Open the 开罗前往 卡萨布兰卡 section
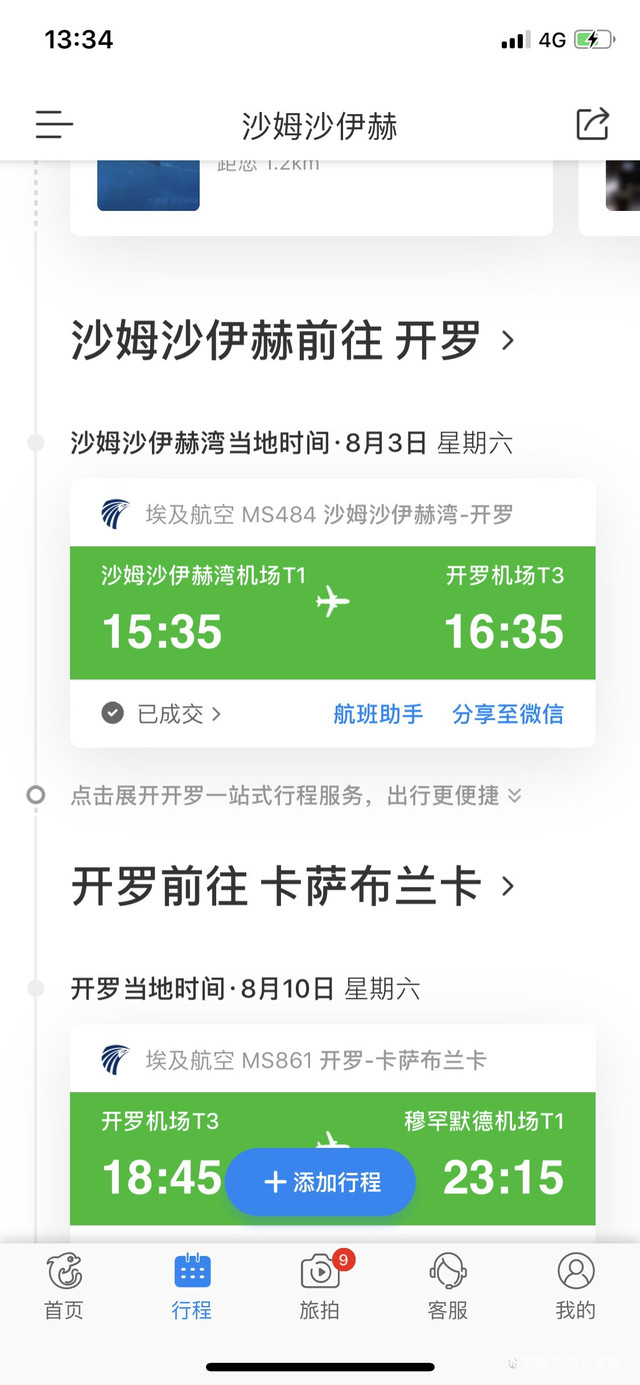640x1385 pixels. click(x=292, y=886)
